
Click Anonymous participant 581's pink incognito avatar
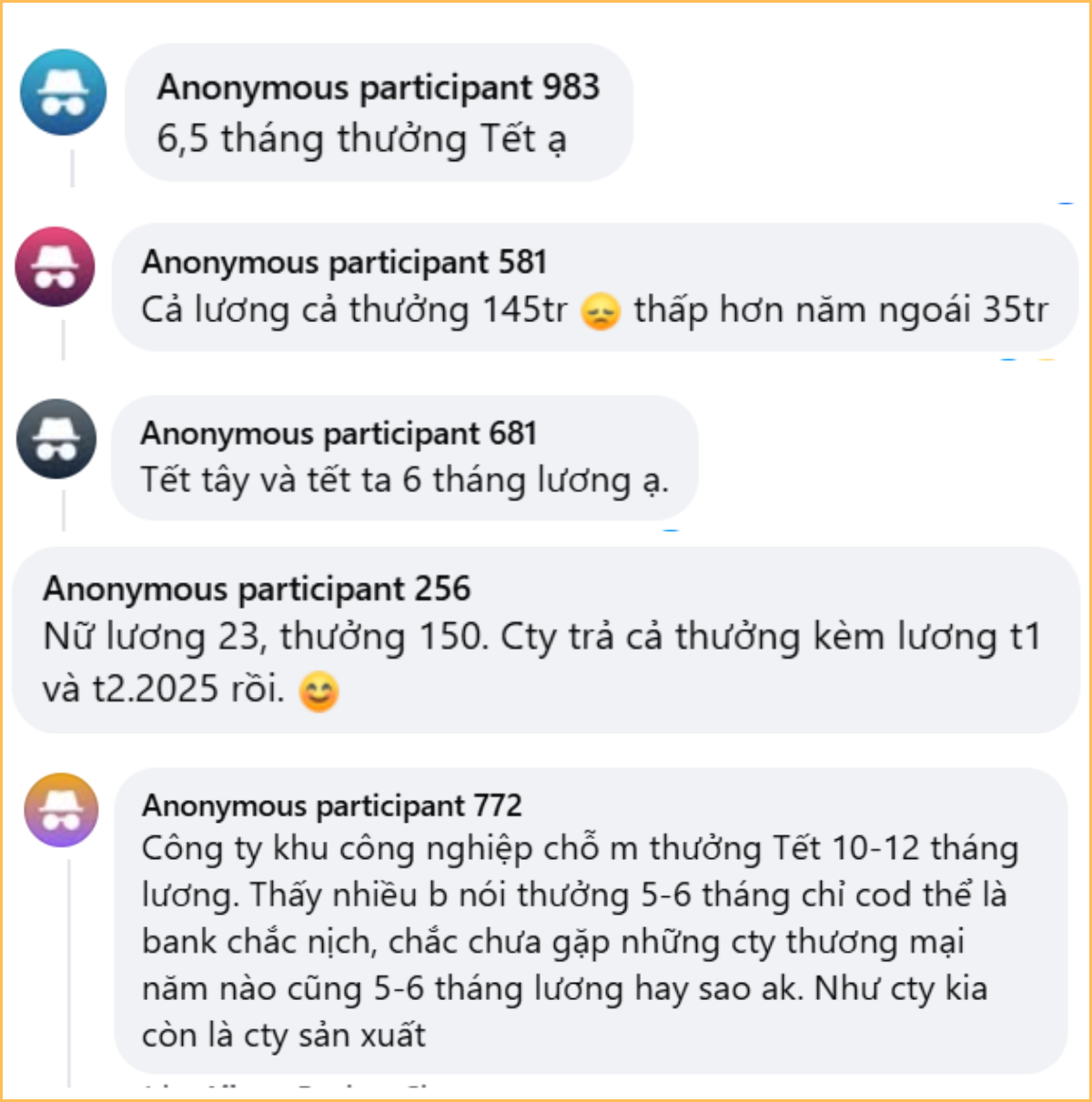[x=56, y=268]
